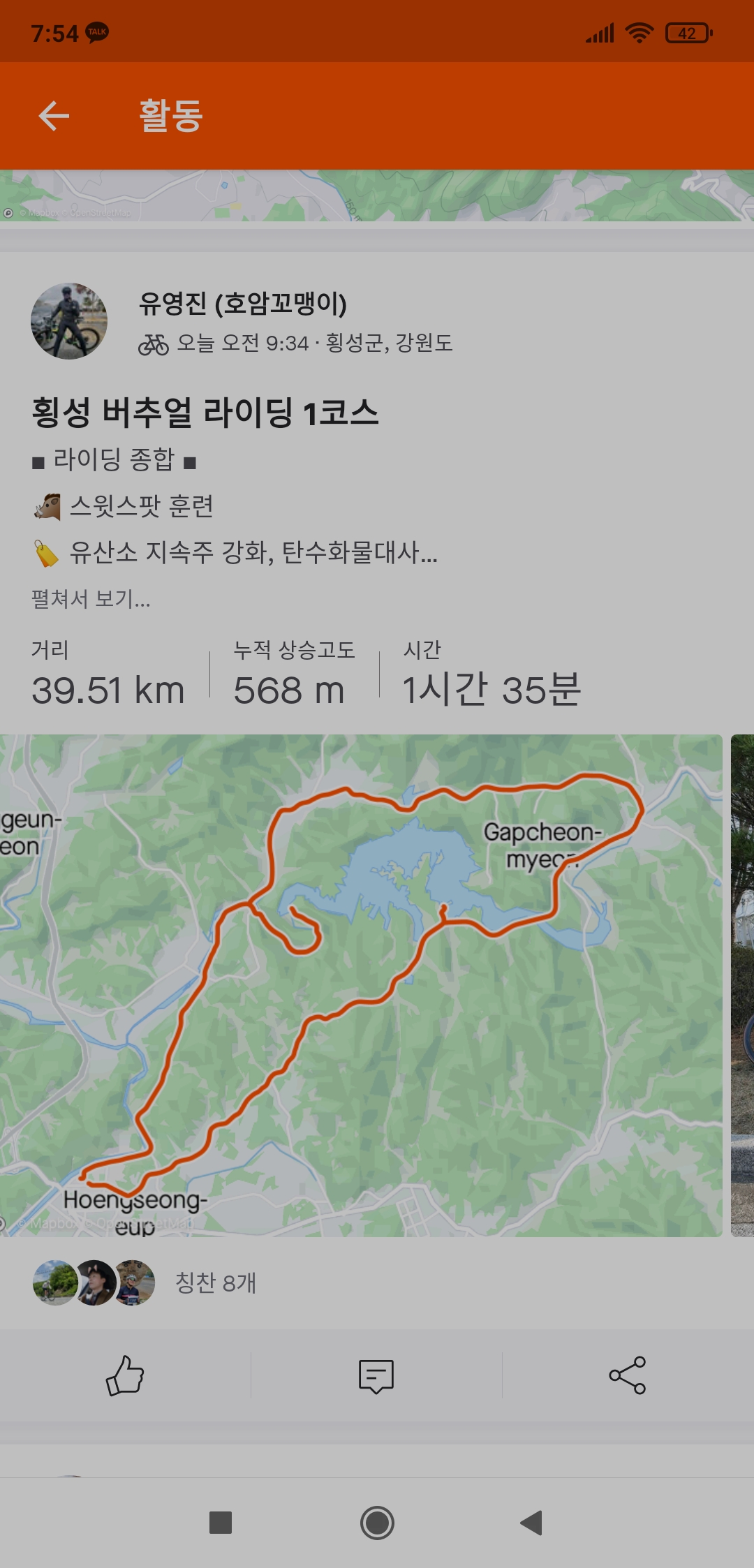Image resolution: width=754 pixels, height=1568 pixels.
Task: Open recent apps from navigation bar
Action: click(x=221, y=1523)
